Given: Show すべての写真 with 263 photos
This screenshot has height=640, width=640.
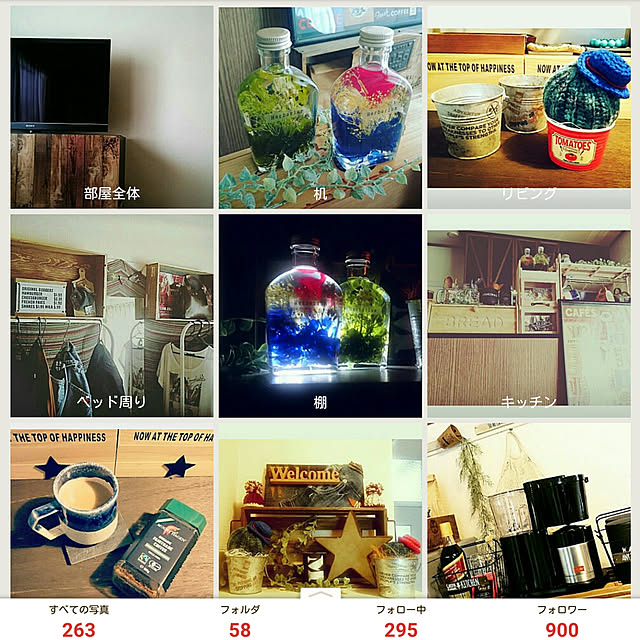Looking at the screenshot, I should [x=79, y=620].
